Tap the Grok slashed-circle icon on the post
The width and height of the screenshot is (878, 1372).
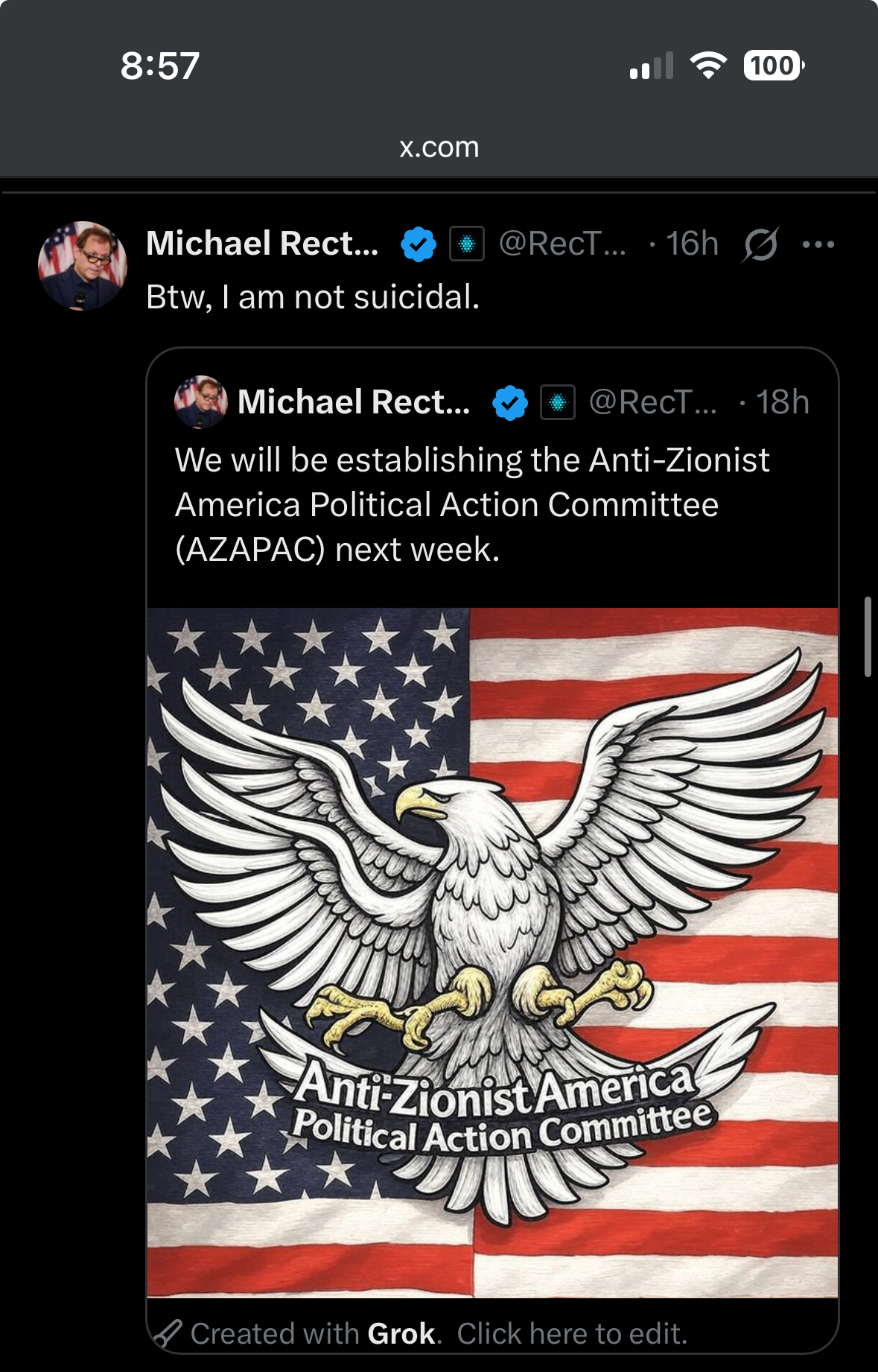pos(760,244)
